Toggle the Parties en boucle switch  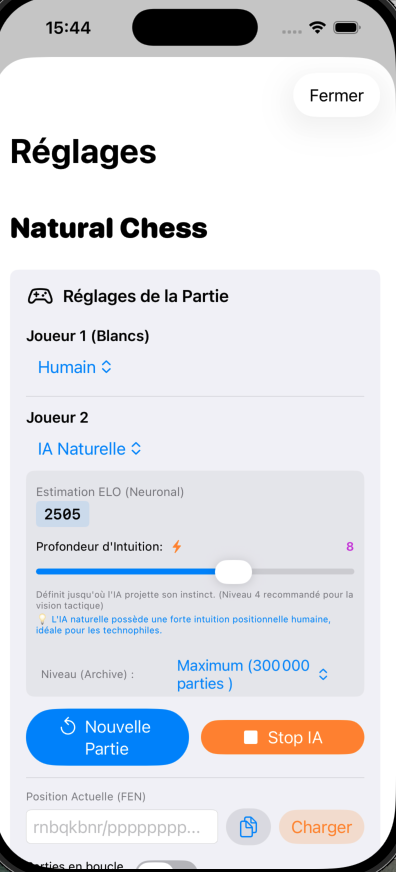(x=167, y=866)
